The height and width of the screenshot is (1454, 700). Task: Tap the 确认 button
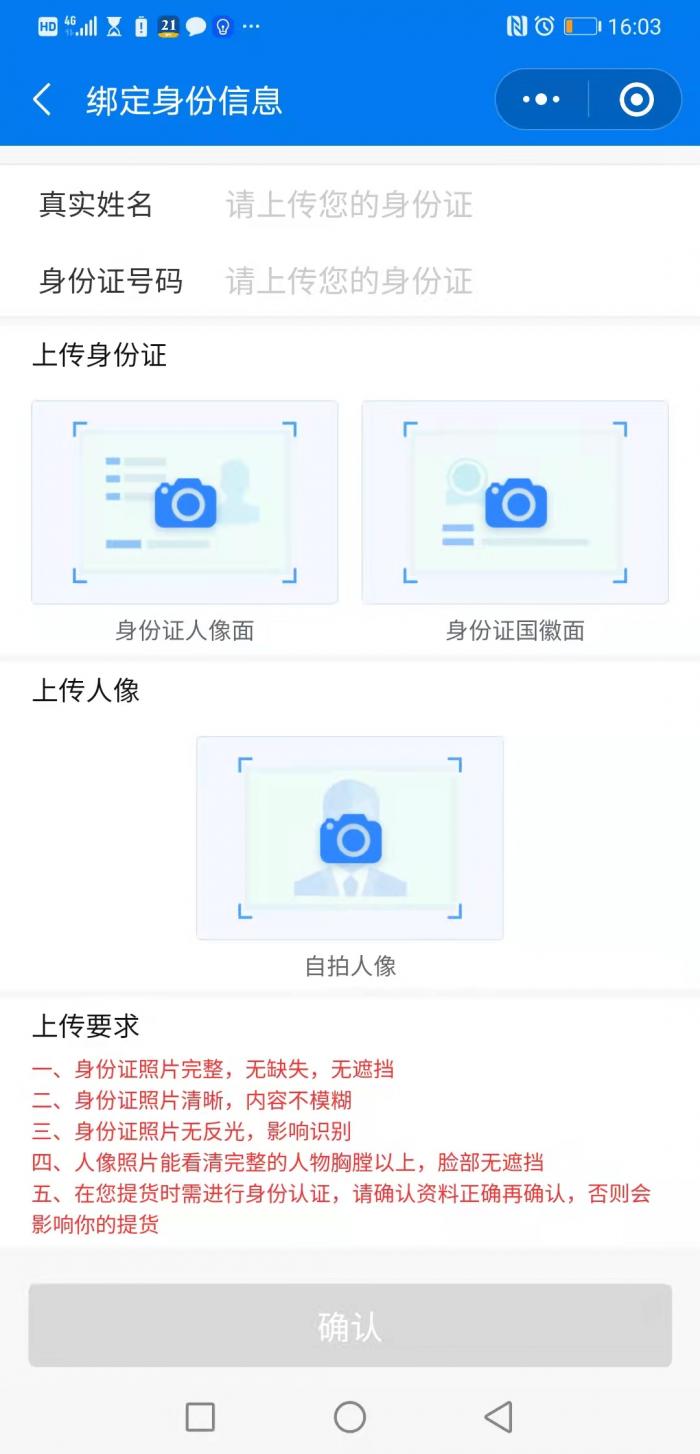[350, 1326]
